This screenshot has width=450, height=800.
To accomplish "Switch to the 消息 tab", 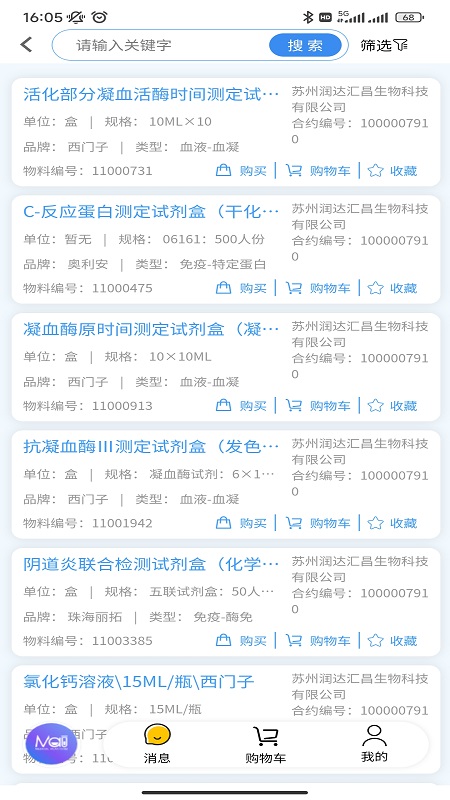I will [x=157, y=744].
